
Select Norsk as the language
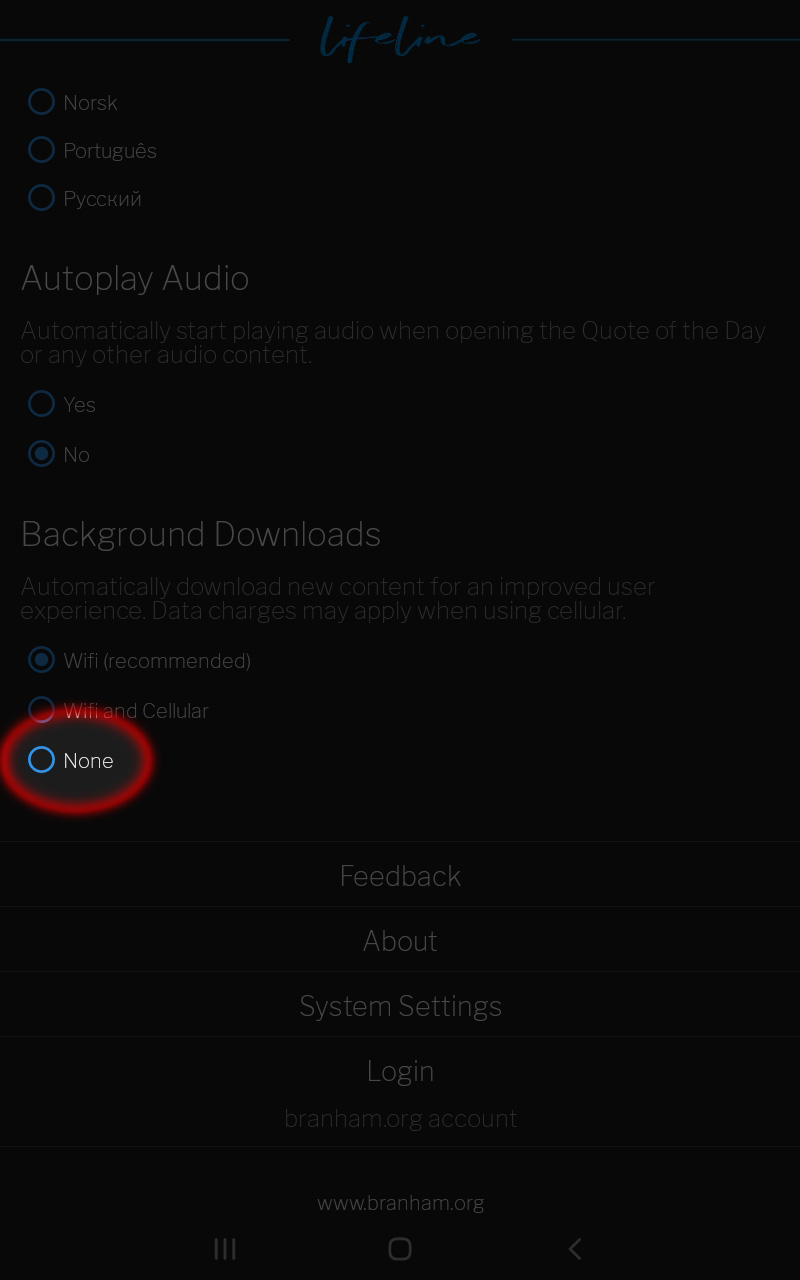(72, 102)
